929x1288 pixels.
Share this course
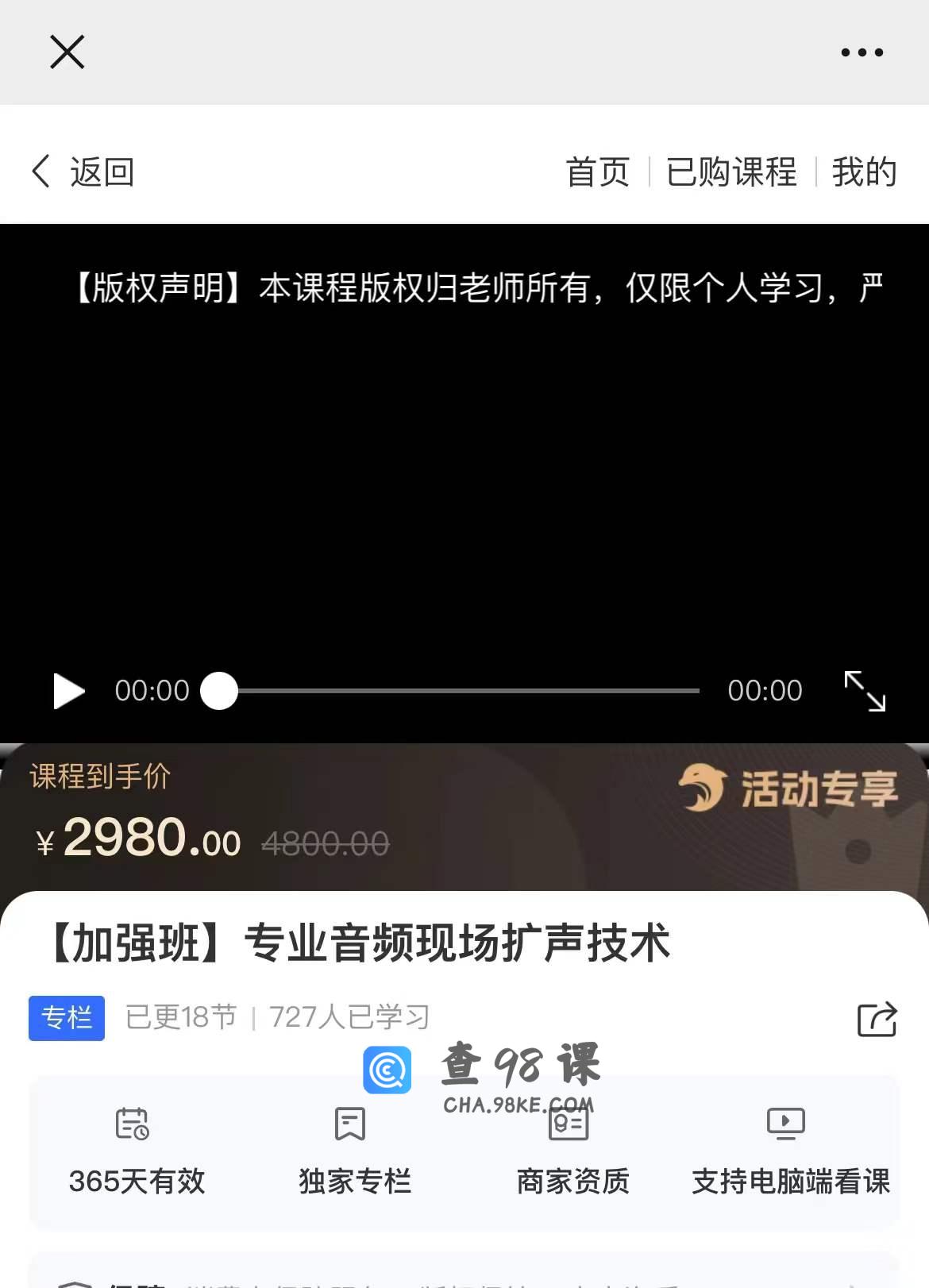coord(877,1019)
